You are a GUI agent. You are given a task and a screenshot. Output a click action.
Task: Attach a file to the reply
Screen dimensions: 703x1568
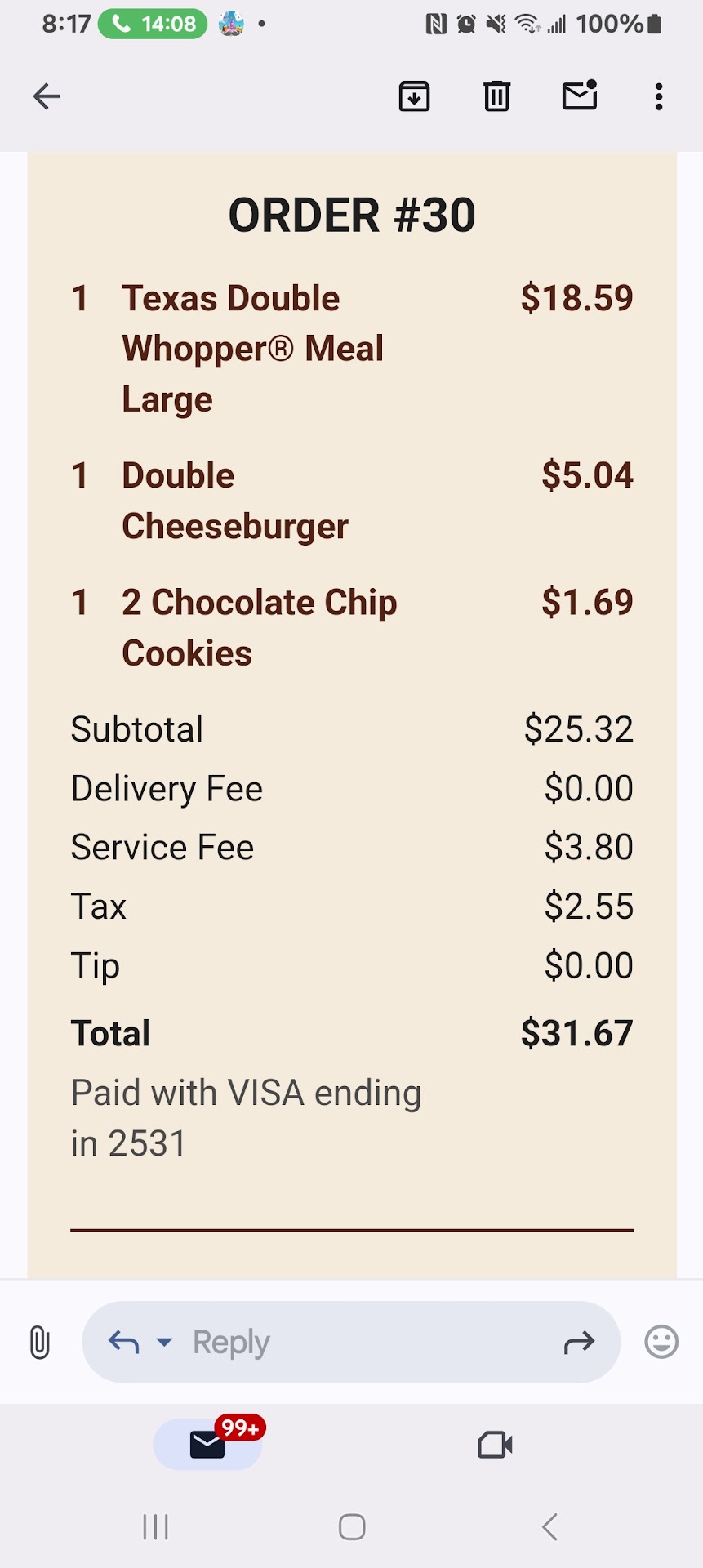(39, 1343)
